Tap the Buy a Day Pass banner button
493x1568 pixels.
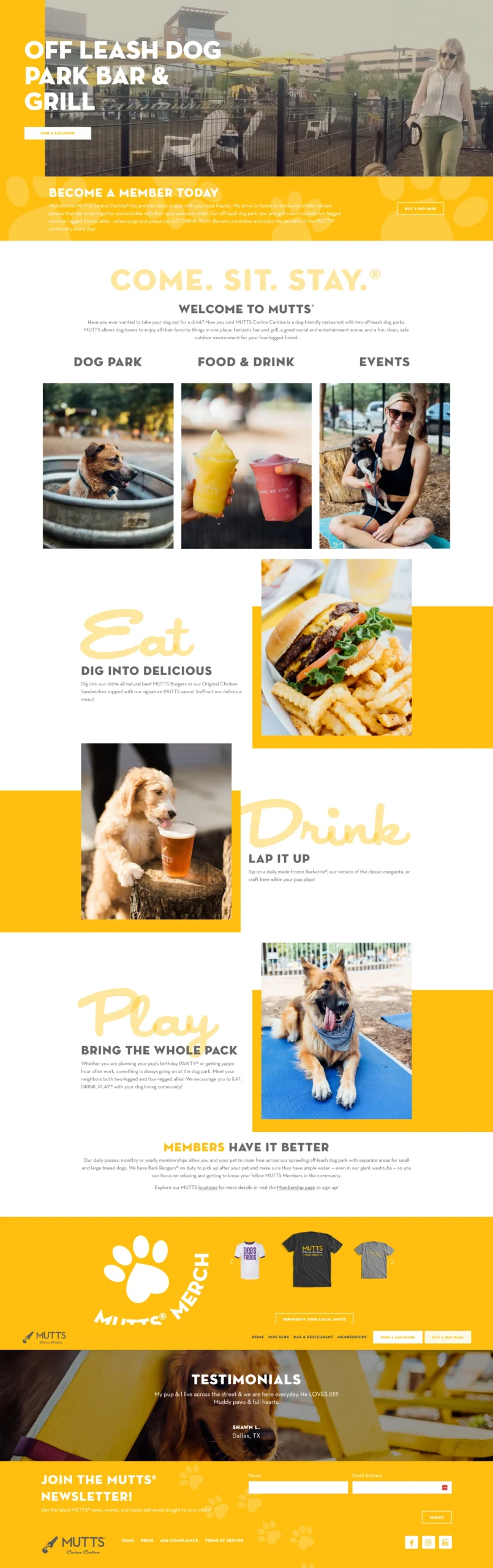420,208
